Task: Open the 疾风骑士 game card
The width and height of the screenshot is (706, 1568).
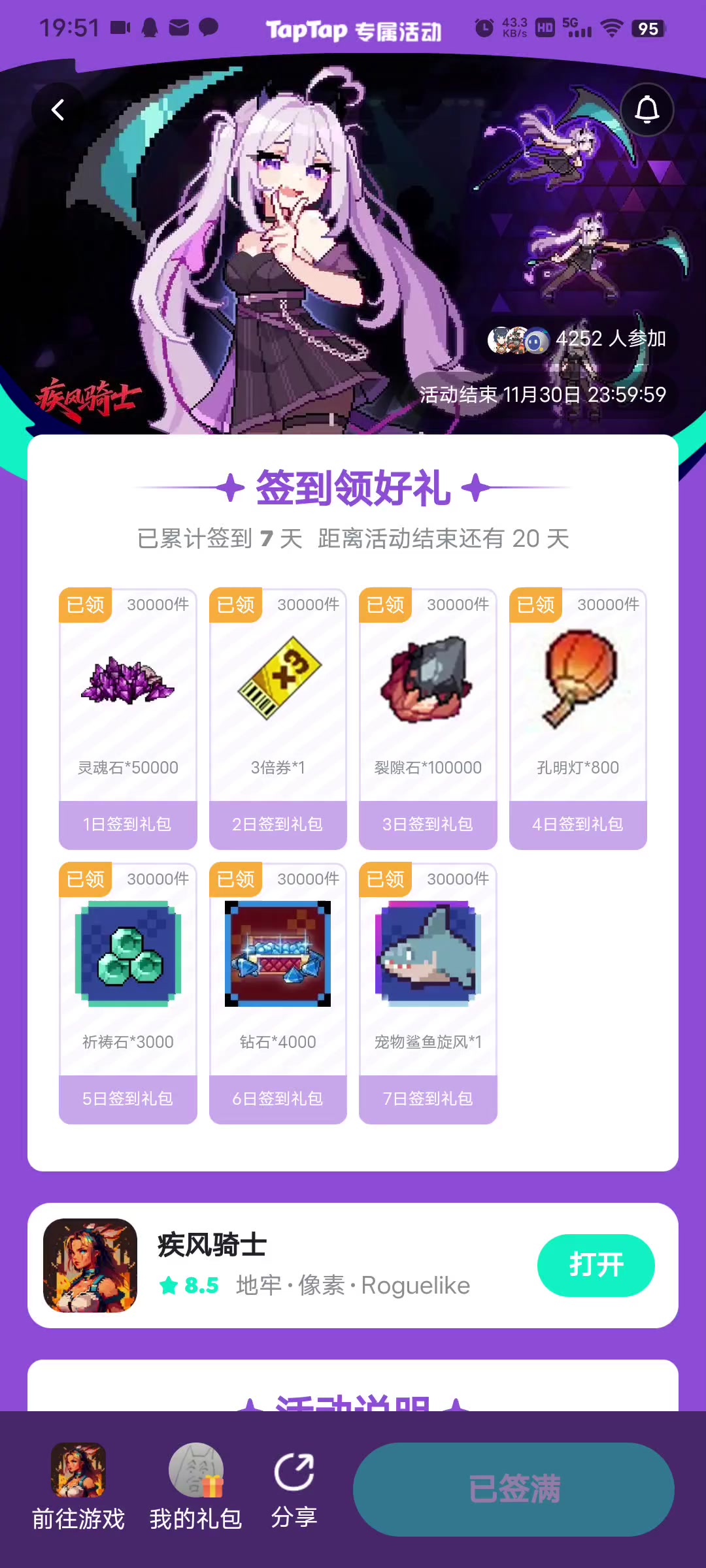Action: click(x=314, y=1265)
